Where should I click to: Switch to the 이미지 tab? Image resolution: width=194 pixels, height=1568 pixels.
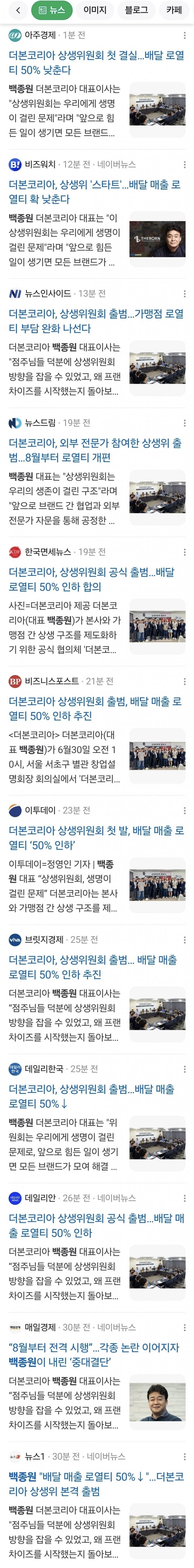tap(94, 10)
